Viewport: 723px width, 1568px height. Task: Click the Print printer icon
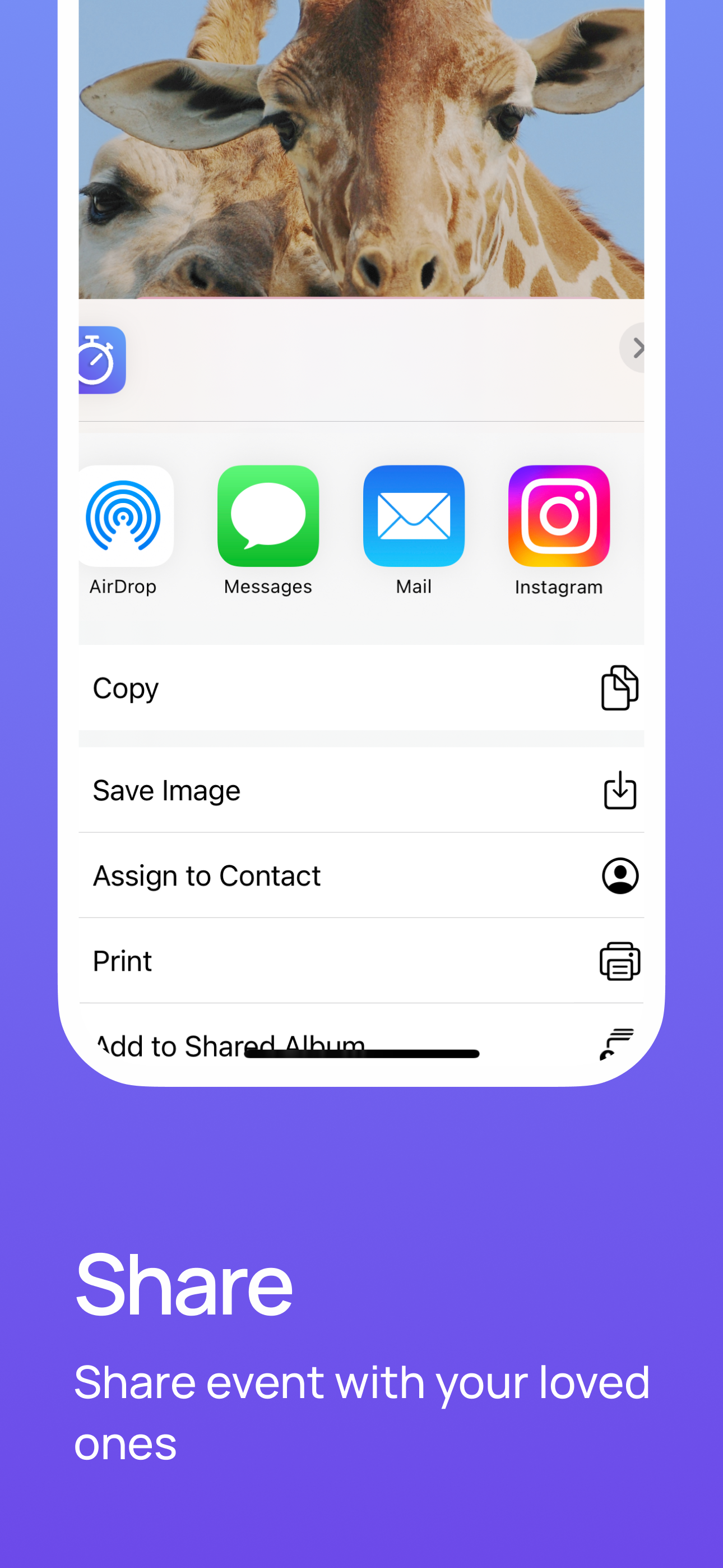coord(619,961)
